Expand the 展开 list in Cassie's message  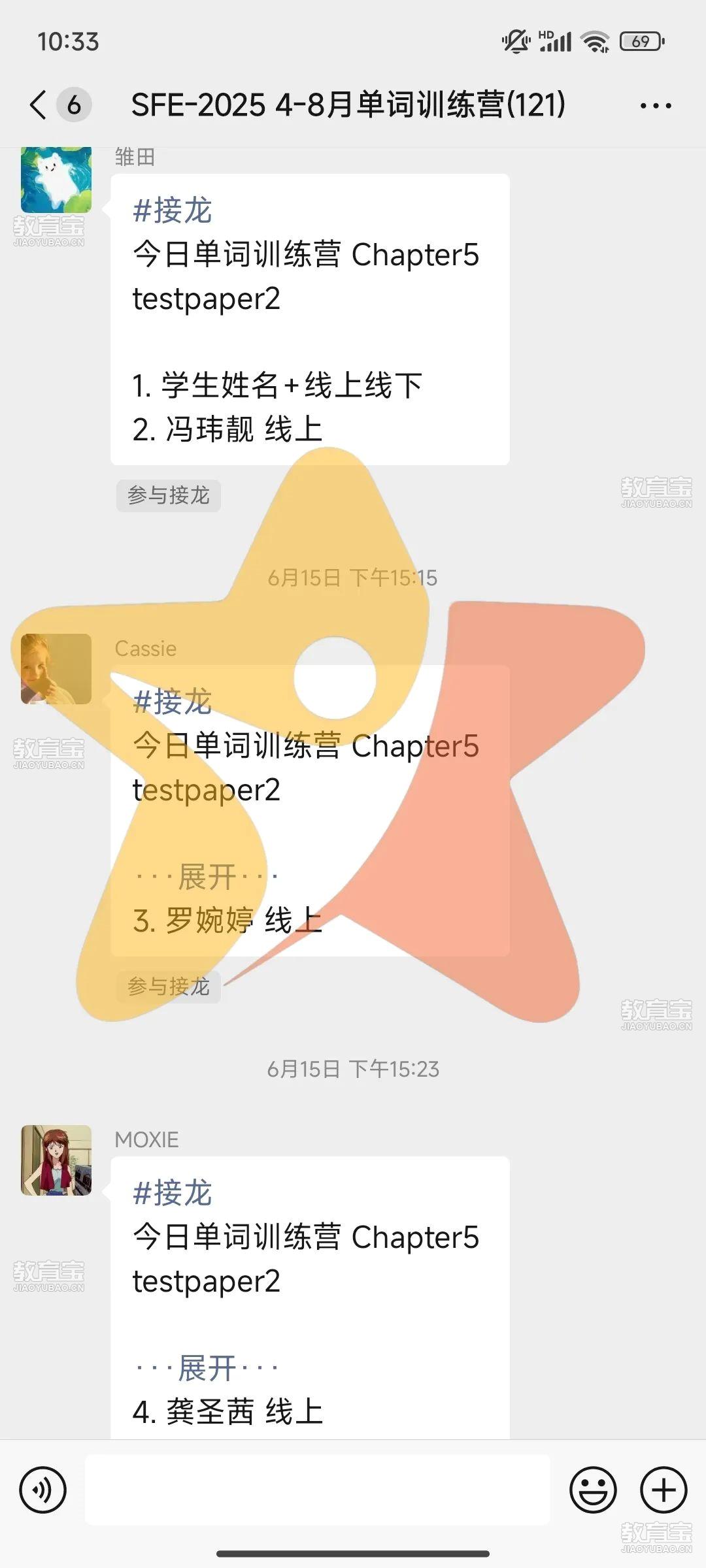[207, 877]
